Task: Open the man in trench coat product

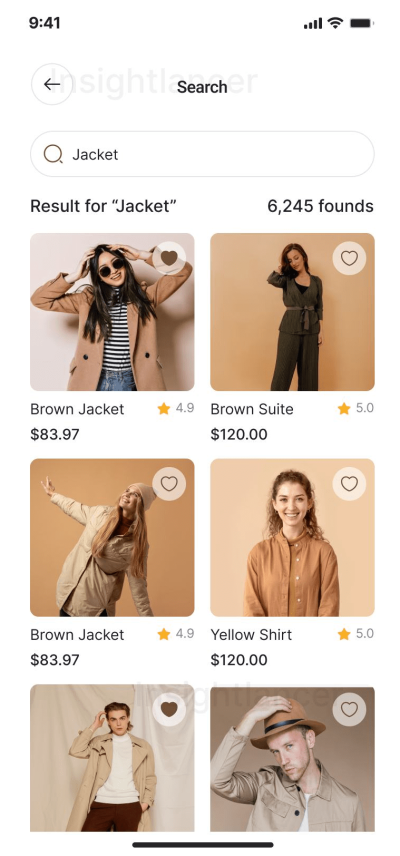Action: 112,758
